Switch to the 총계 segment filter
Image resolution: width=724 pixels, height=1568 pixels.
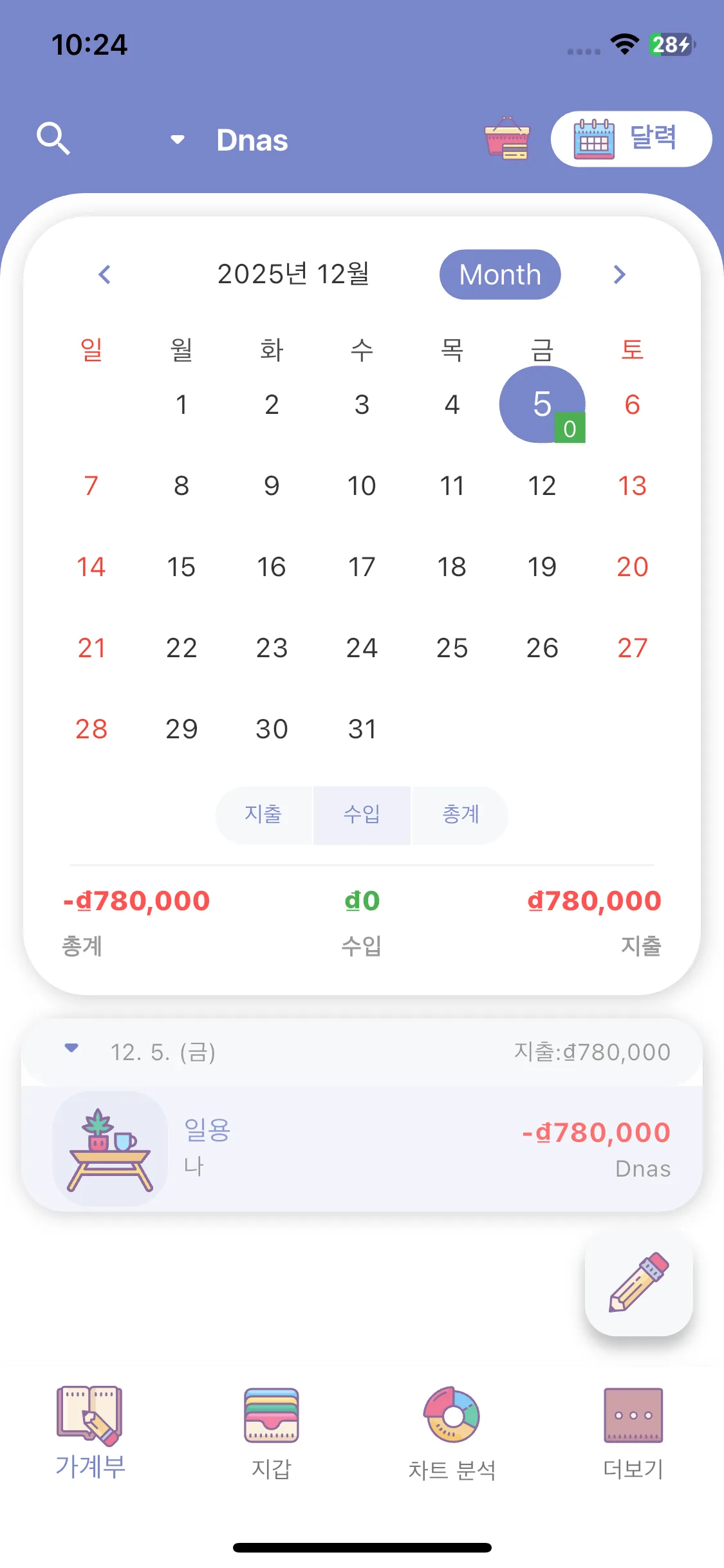(460, 814)
